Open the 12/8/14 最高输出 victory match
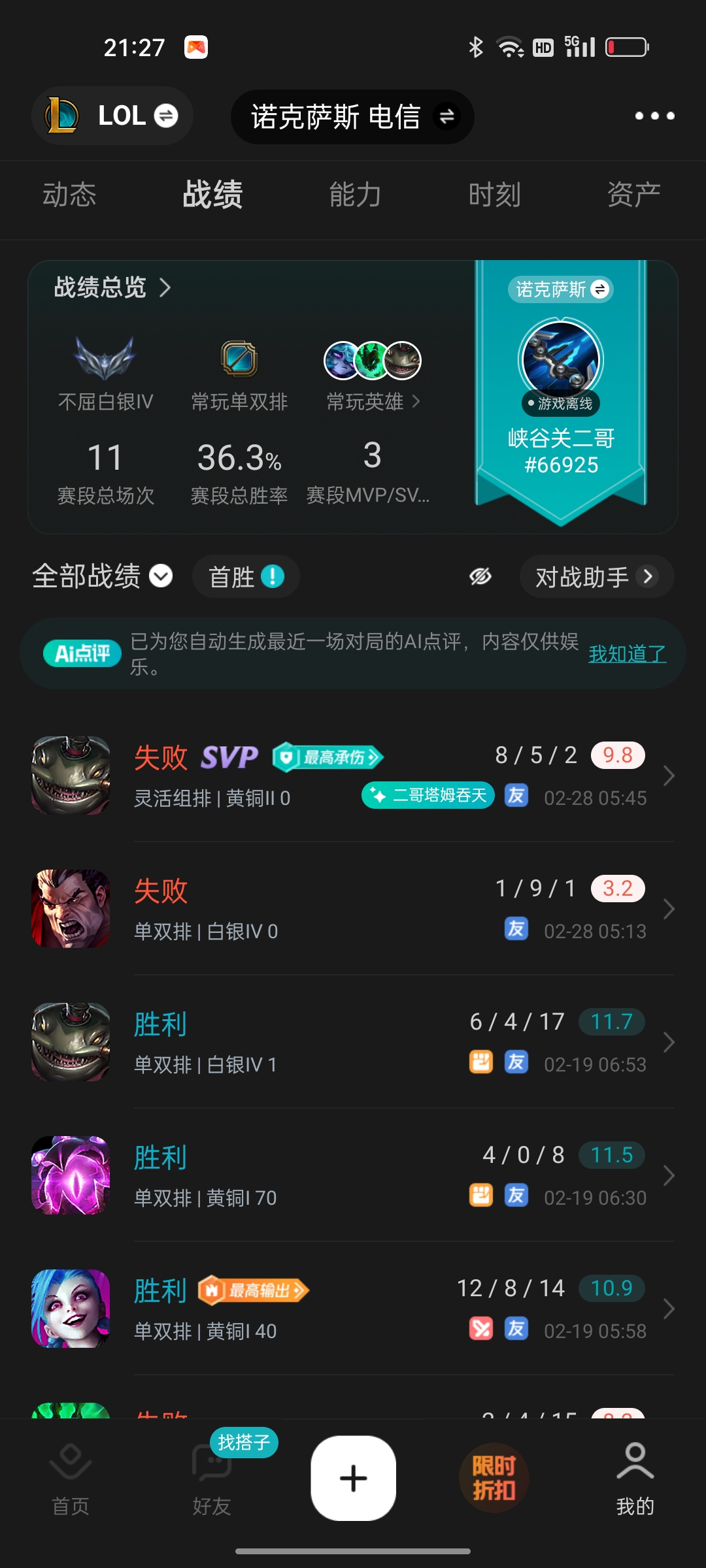This screenshot has height=1568, width=706. [x=353, y=1309]
